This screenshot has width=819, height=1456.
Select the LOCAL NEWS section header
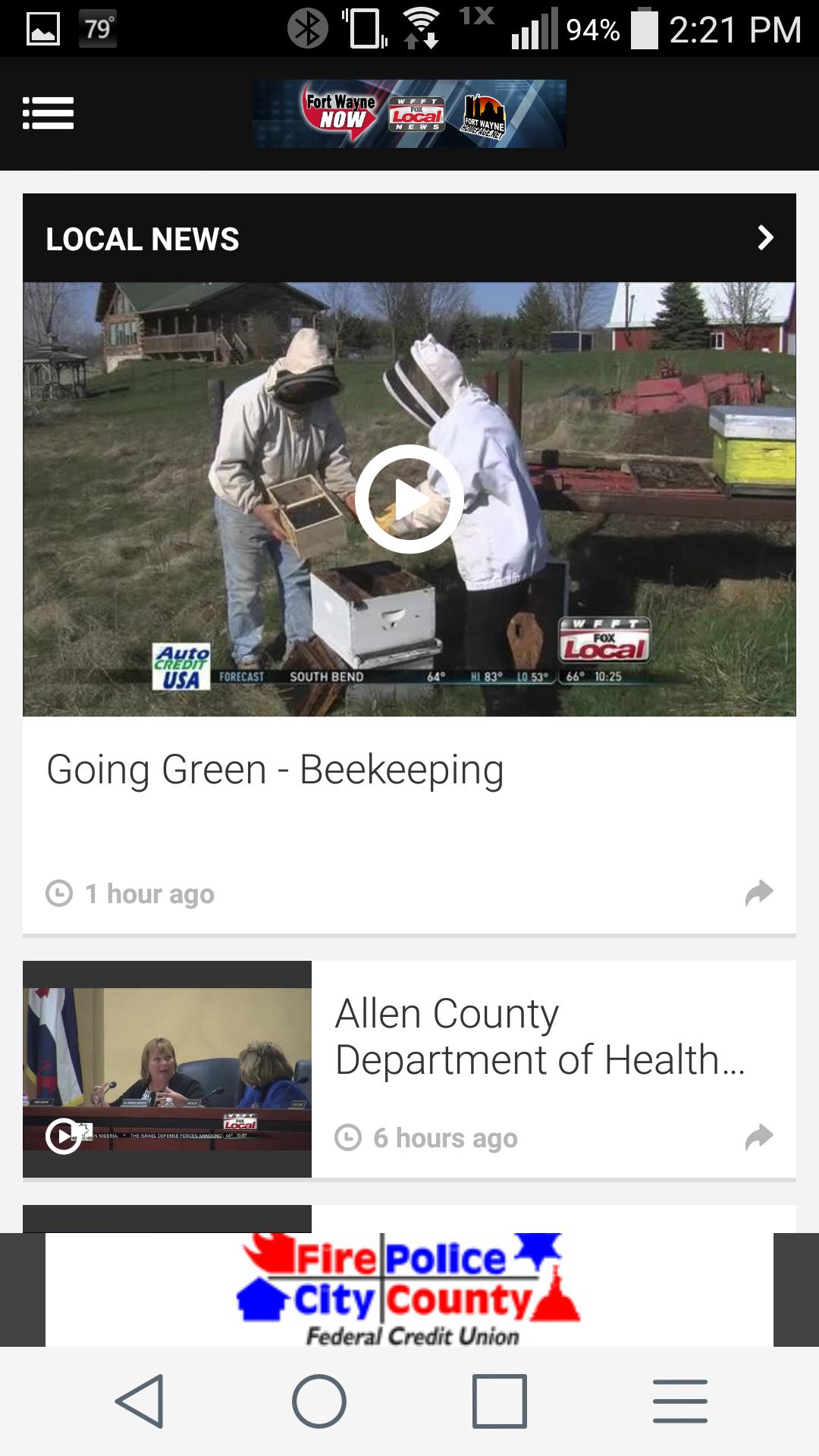(x=143, y=239)
